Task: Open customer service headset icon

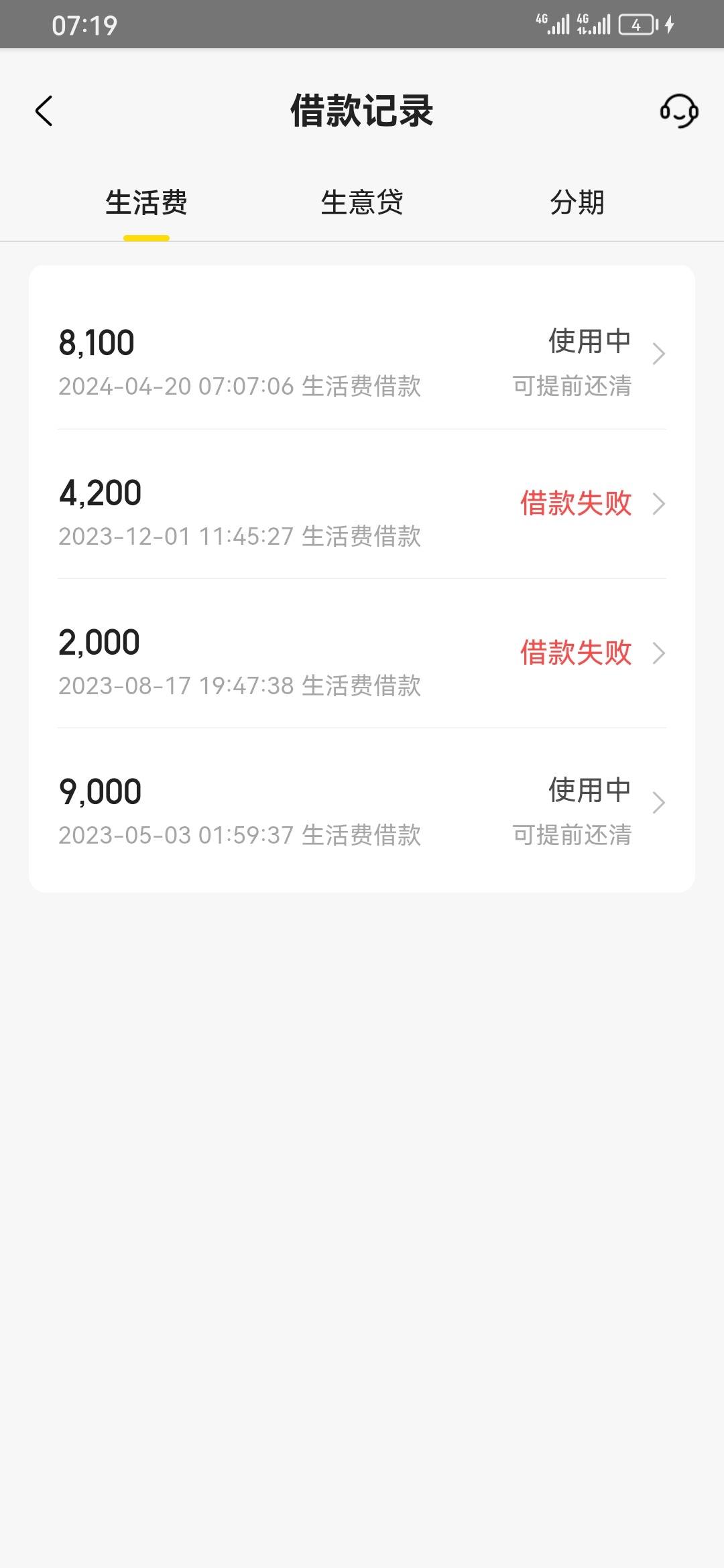Action: (x=678, y=111)
